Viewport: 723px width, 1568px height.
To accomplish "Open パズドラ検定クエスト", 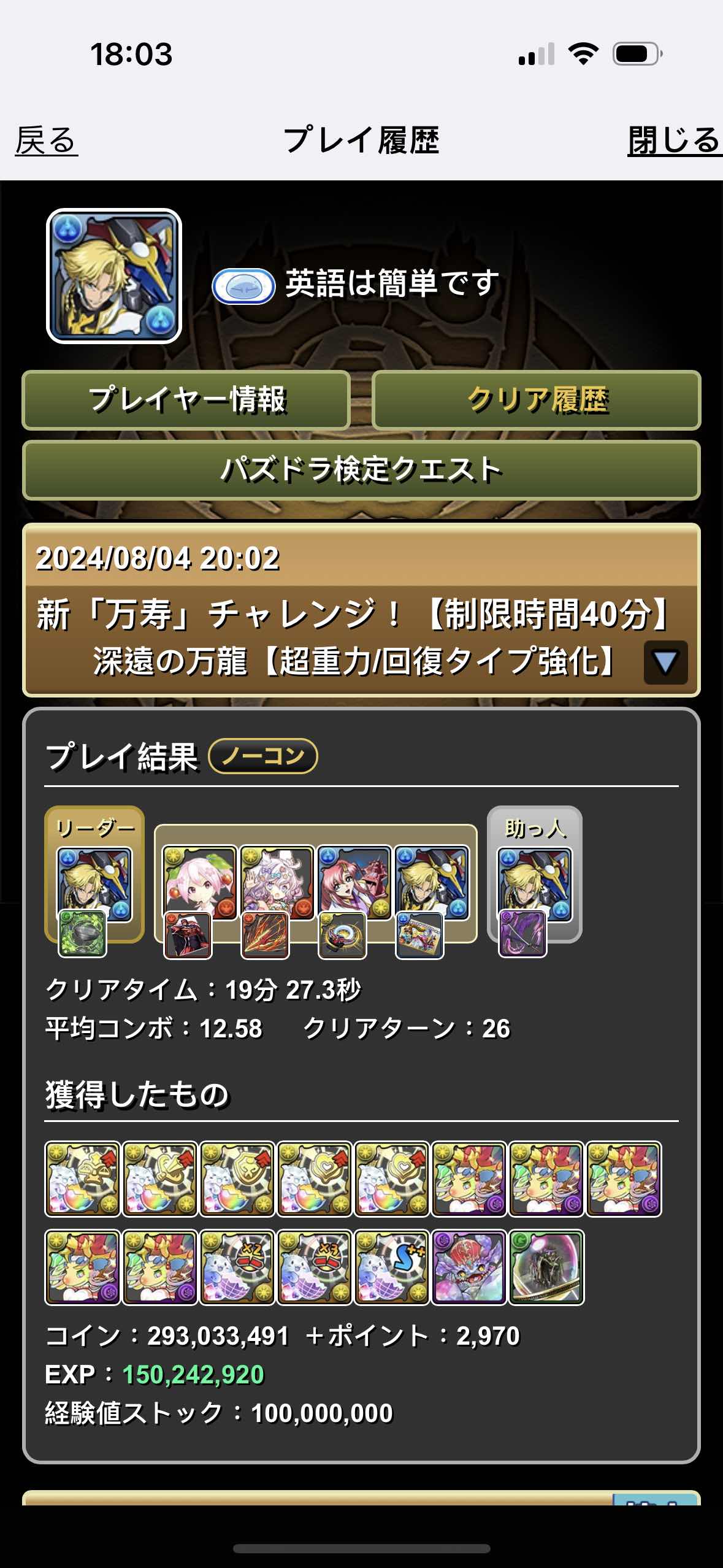I will click(x=361, y=470).
